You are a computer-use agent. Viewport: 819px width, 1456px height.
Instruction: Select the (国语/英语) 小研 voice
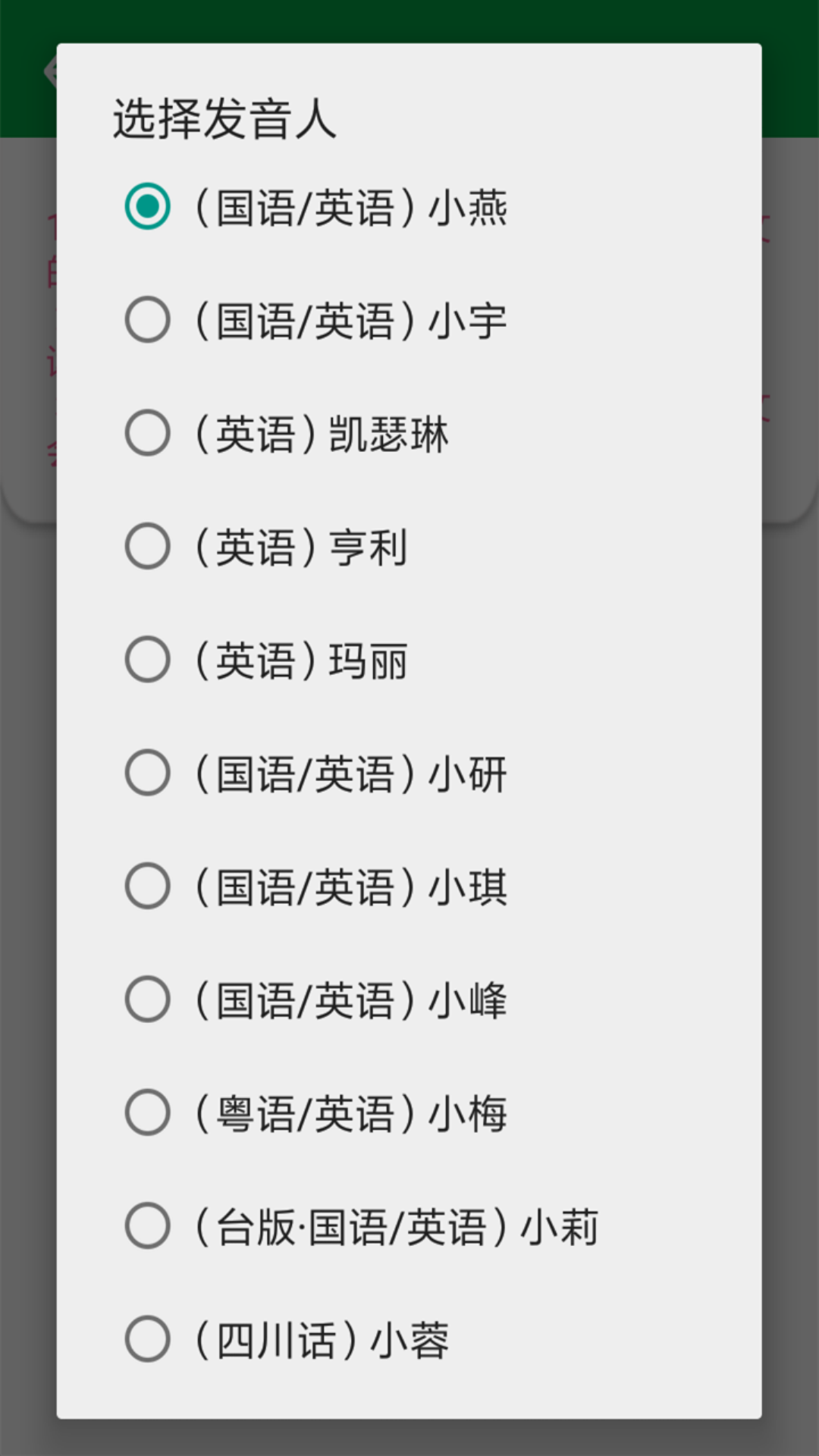click(409, 773)
